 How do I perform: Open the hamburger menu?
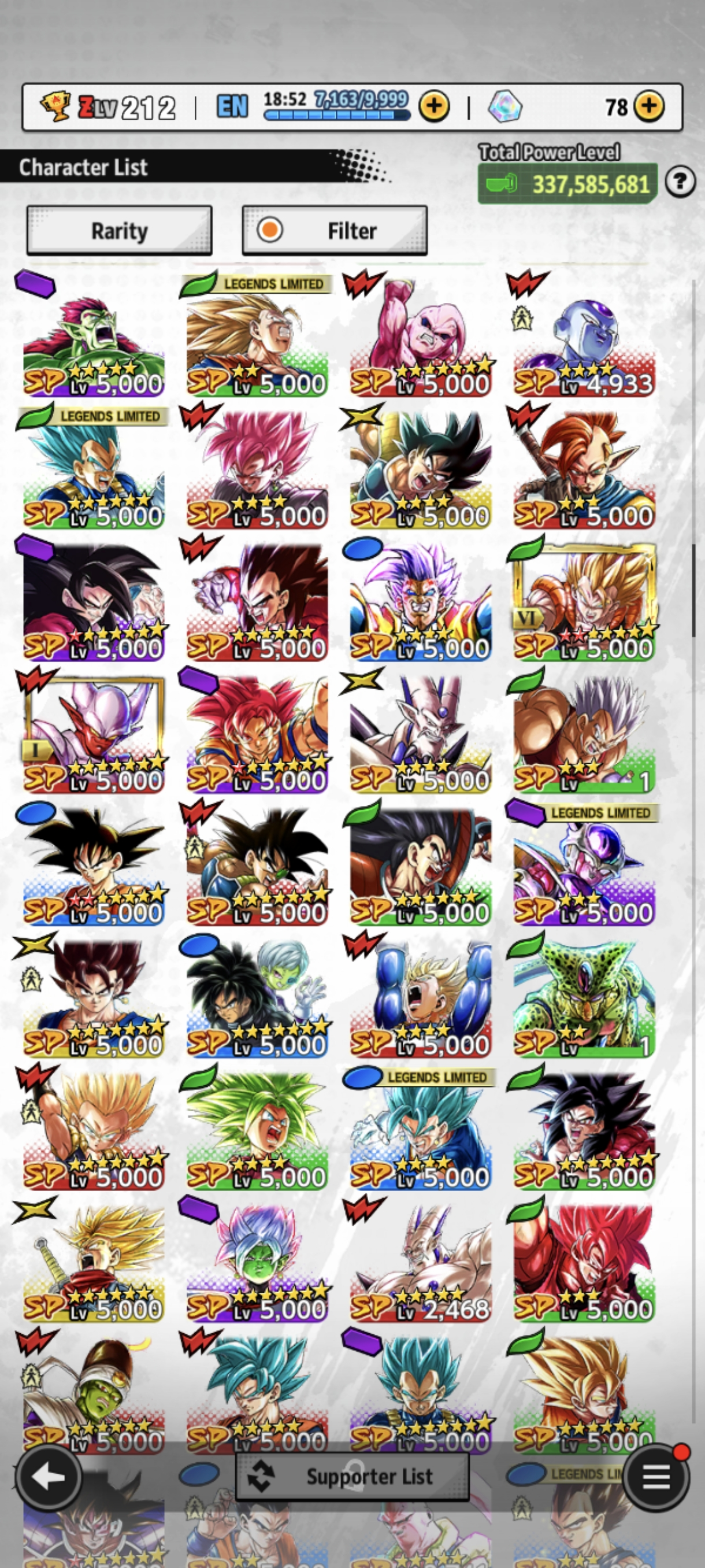656,1476
